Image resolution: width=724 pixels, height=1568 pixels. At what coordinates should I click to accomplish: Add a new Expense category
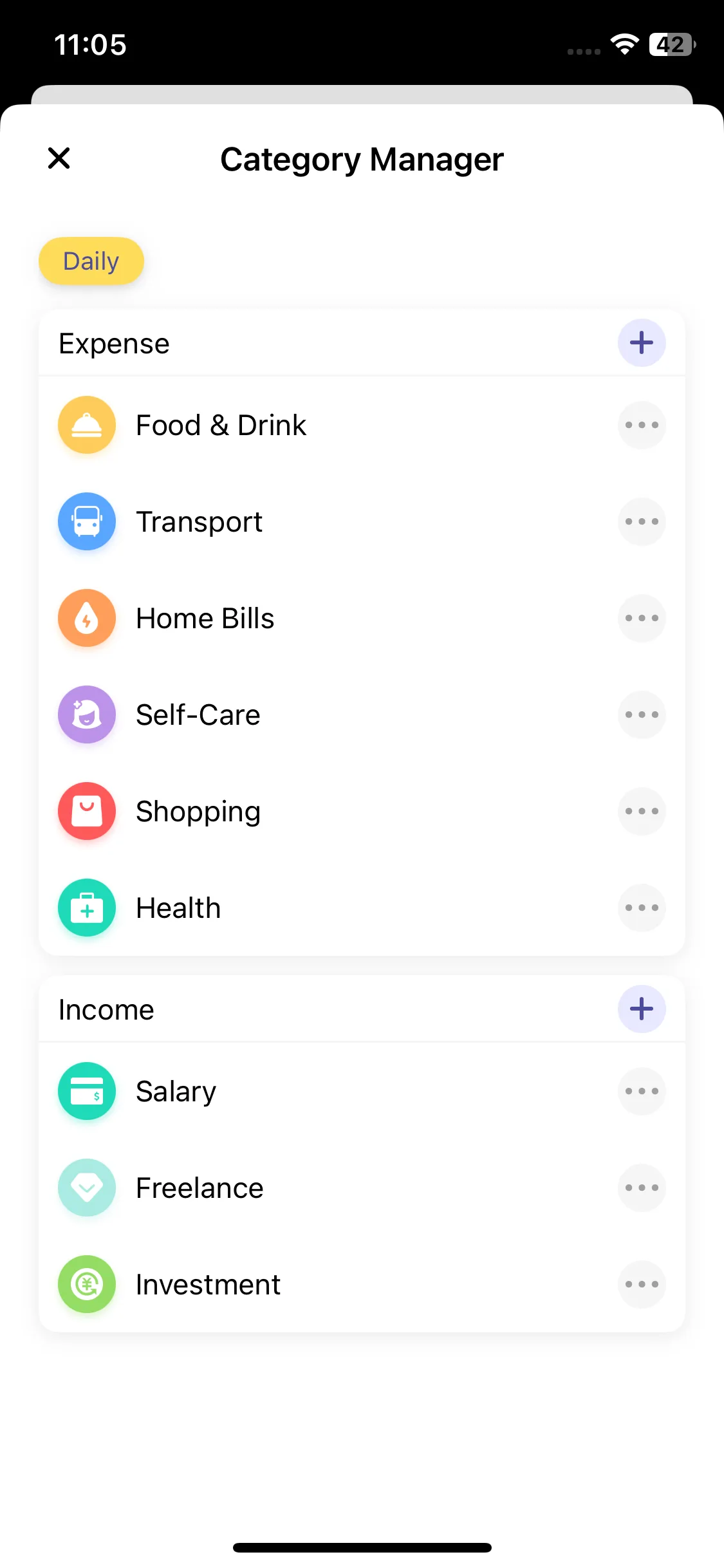(642, 343)
